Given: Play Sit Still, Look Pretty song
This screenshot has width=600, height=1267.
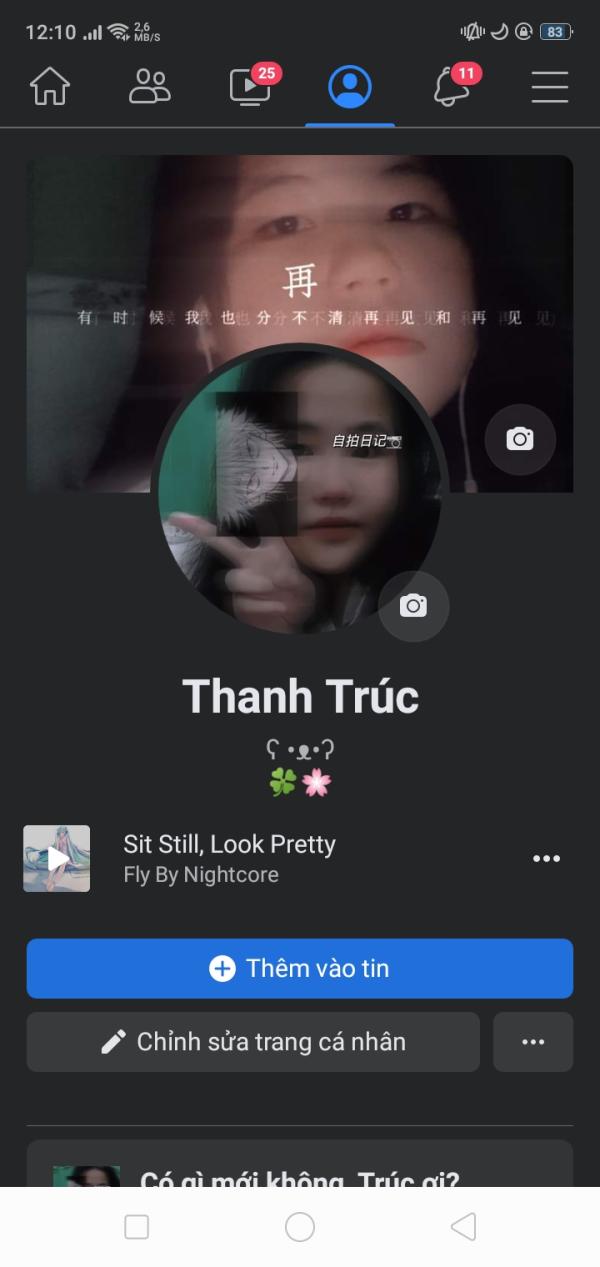Looking at the screenshot, I should tap(57, 858).
